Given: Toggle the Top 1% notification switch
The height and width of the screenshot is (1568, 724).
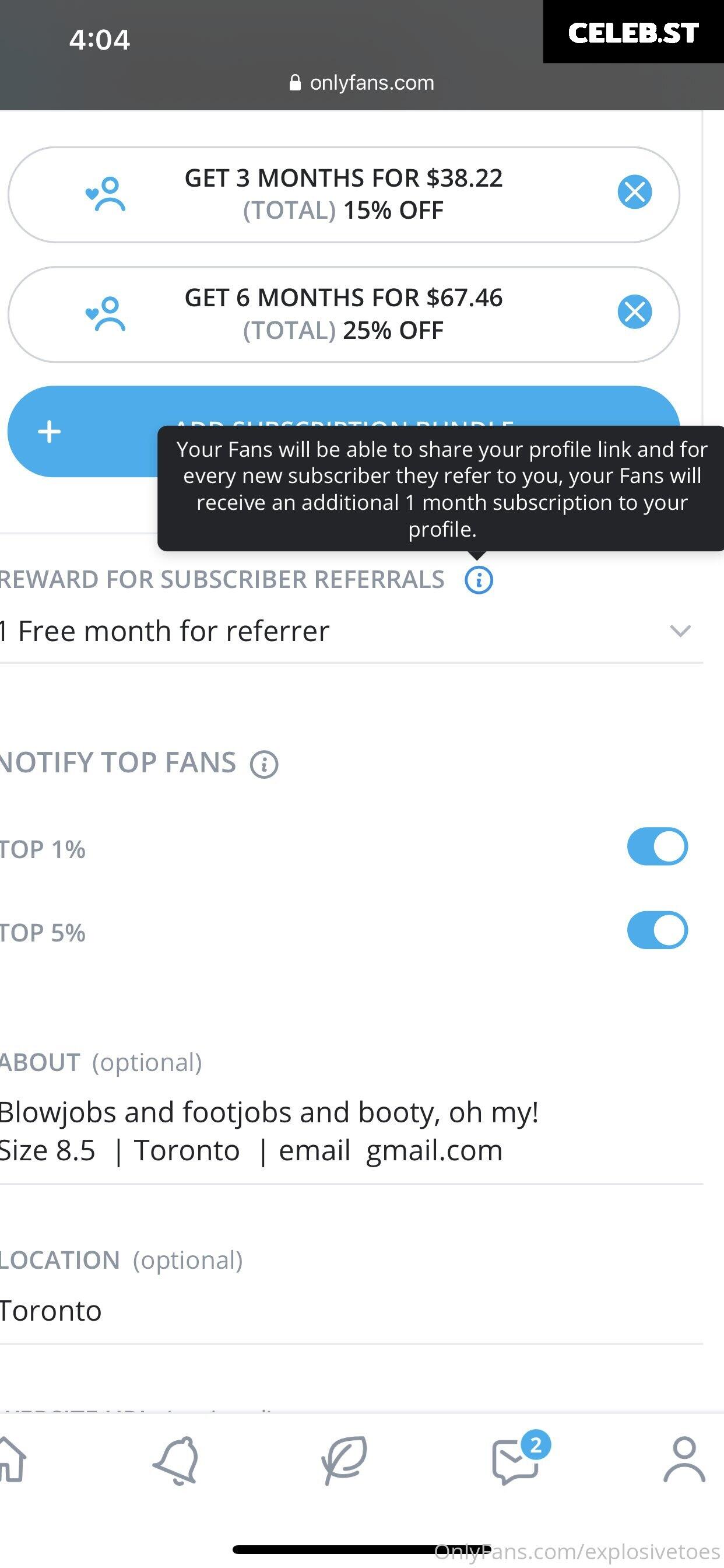Looking at the screenshot, I should 657,846.
